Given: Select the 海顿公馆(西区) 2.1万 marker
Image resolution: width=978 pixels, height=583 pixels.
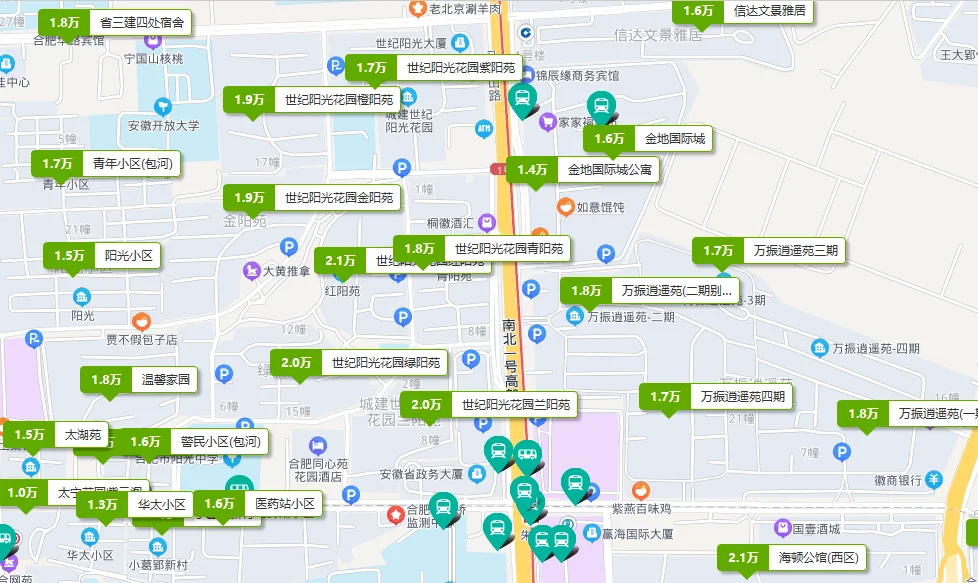Looking at the screenshot, I should 792,558.
